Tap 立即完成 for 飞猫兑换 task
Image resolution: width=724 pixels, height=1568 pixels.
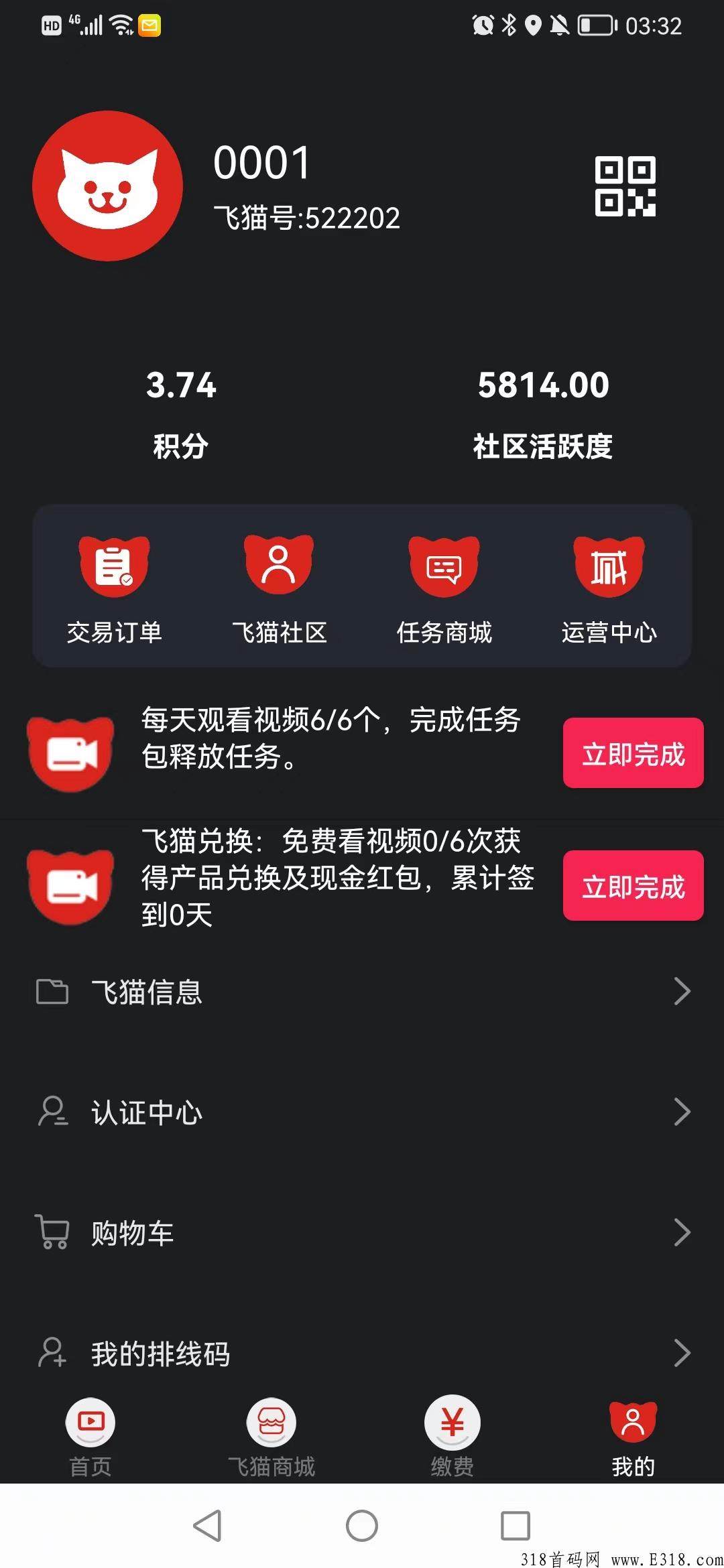tap(633, 886)
